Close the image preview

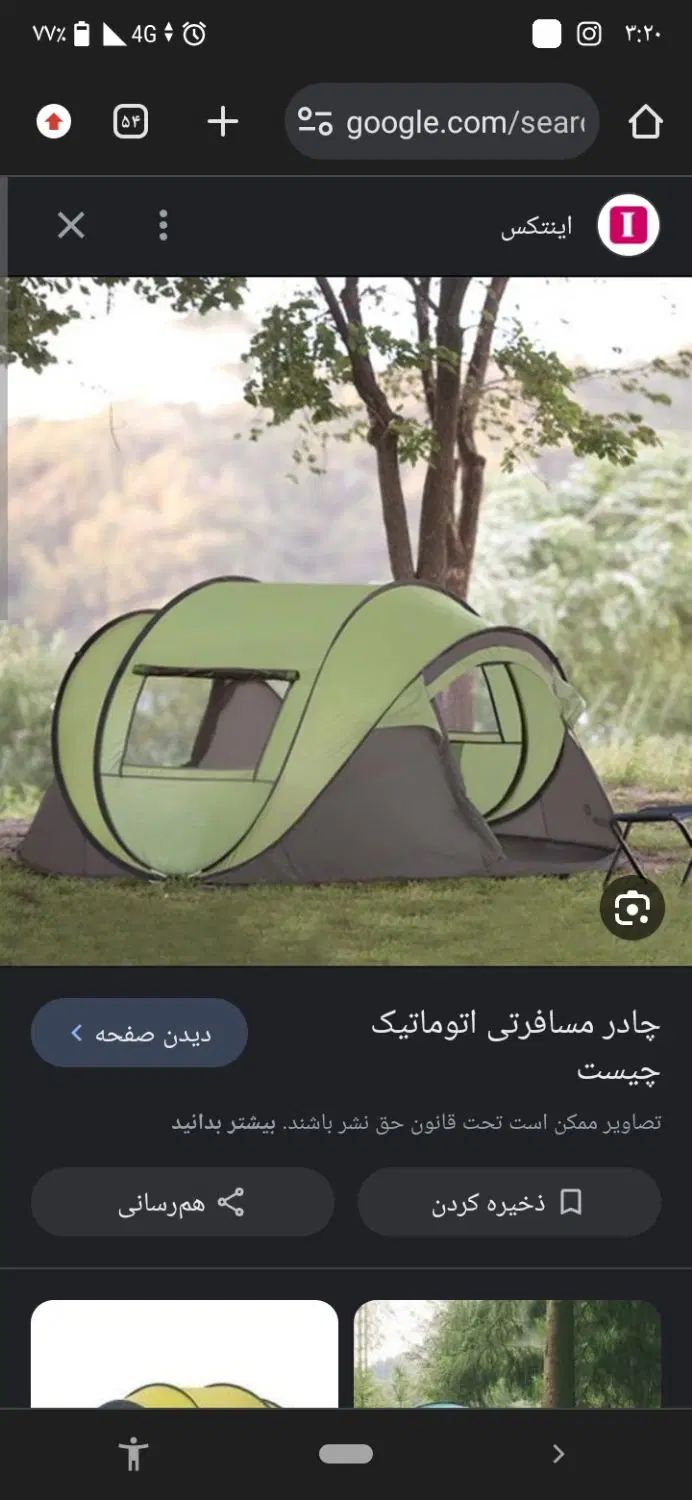[x=71, y=226]
